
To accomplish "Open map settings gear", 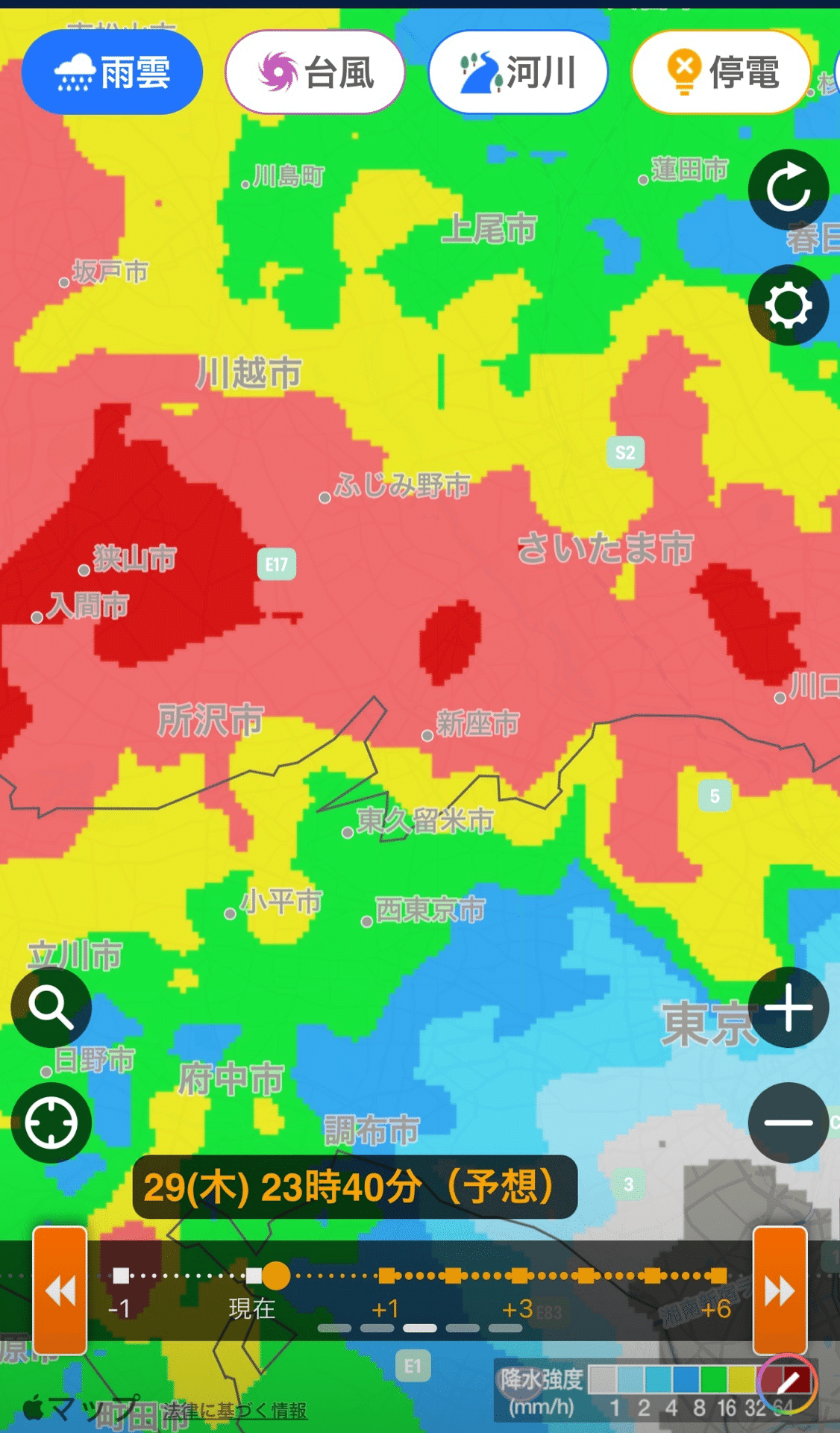I will (x=789, y=305).
